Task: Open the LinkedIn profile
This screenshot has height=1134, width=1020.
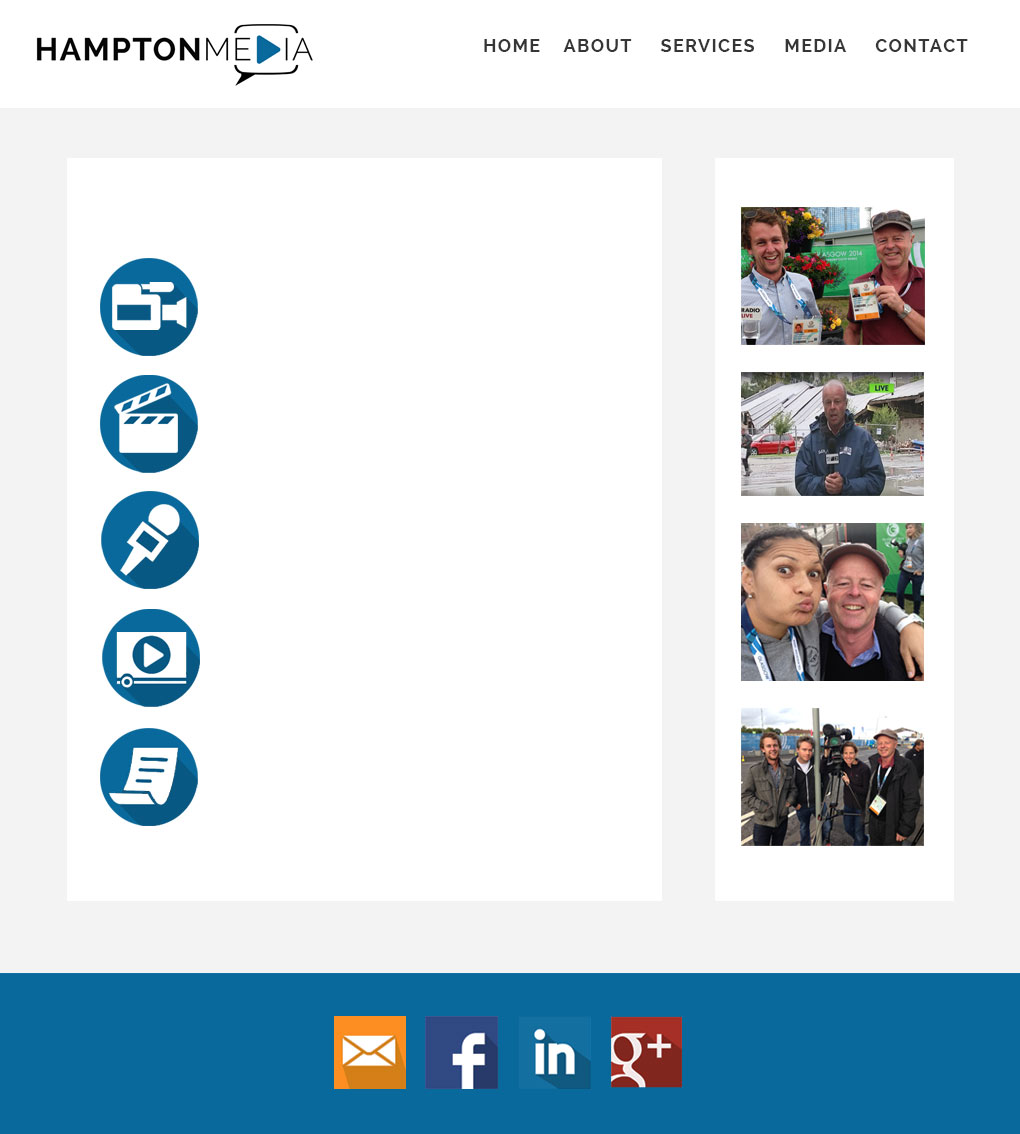Action: [x=554, y=1052]
